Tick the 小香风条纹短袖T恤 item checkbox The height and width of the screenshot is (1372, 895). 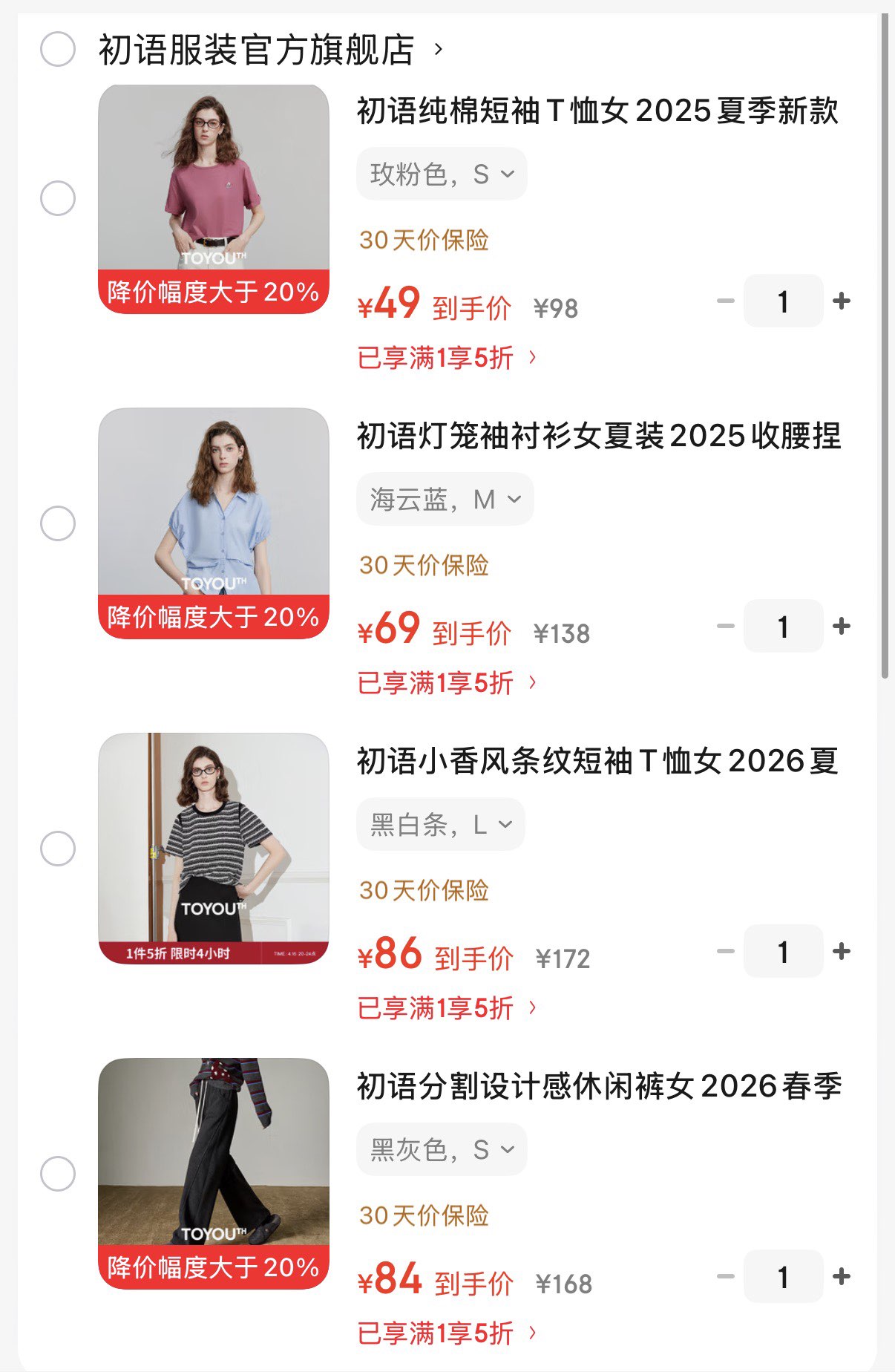click(x=58, y=849)
